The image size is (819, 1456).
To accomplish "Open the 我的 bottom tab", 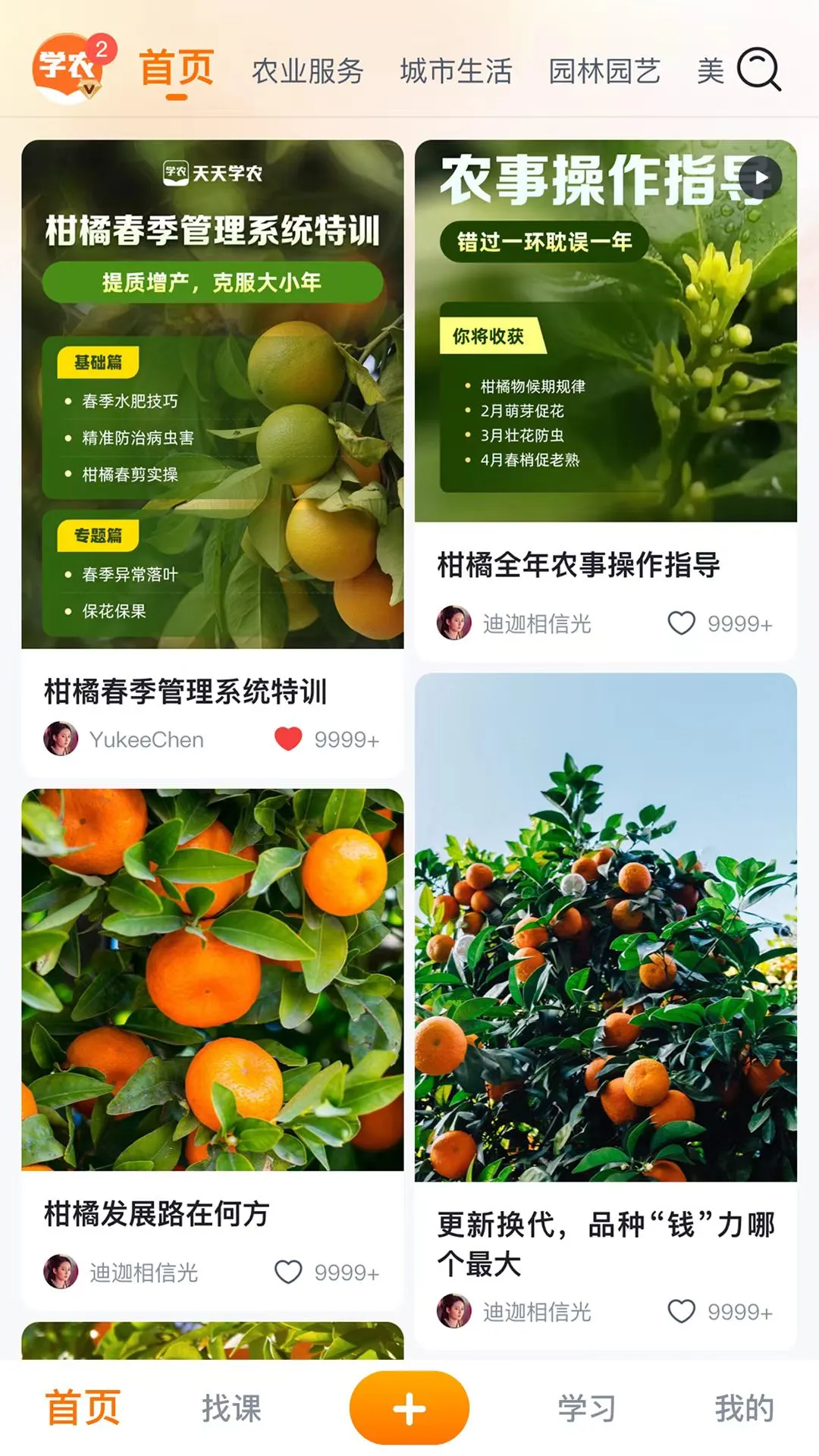I will tap(743, 1408).
